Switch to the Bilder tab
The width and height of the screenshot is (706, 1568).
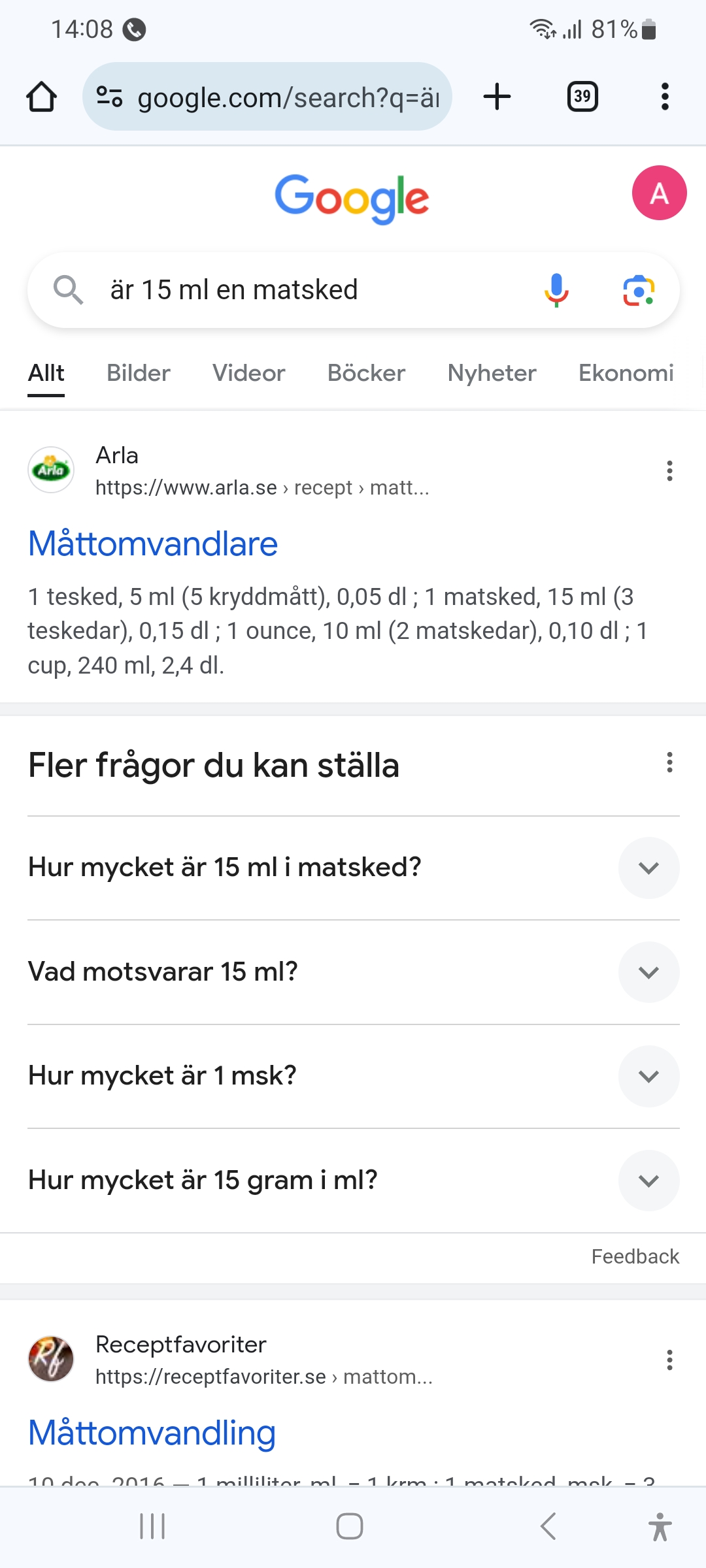point(138,373)
